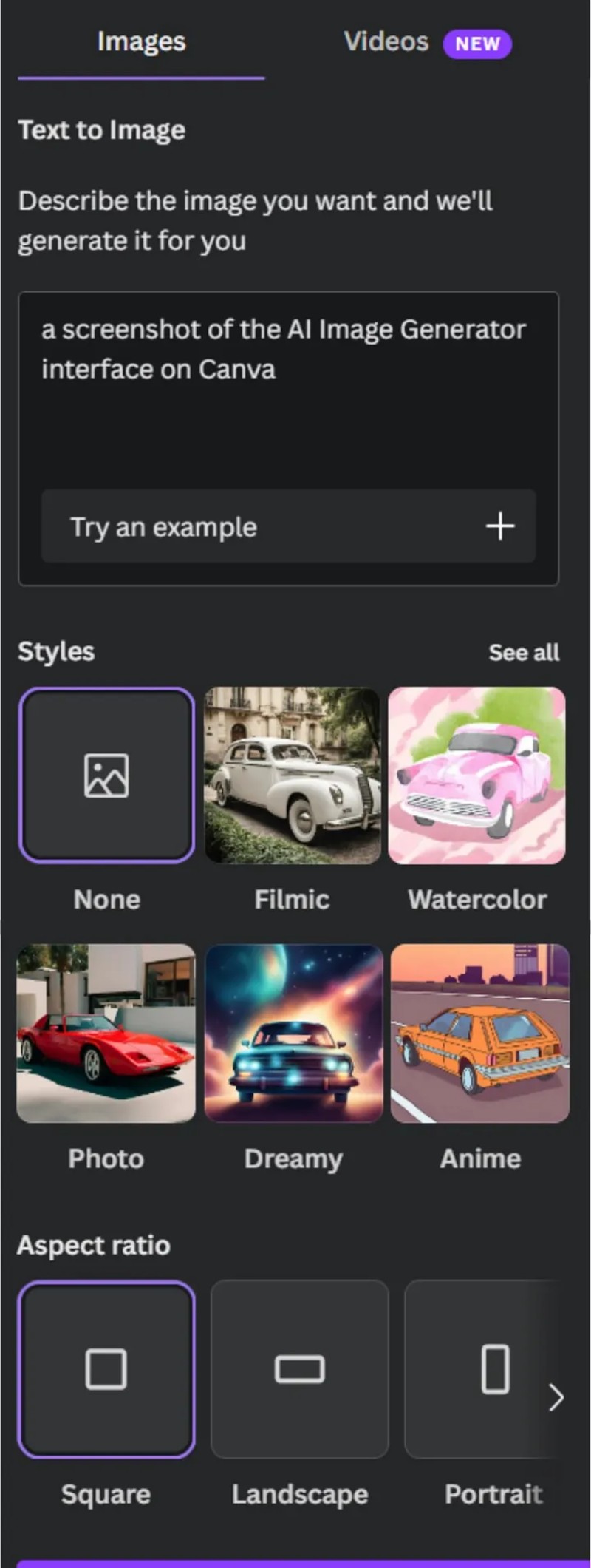Viewport: 591px width, 1568px height.
Task: Open See all styles
Action: pyautogui.click(x=524, y=651)
